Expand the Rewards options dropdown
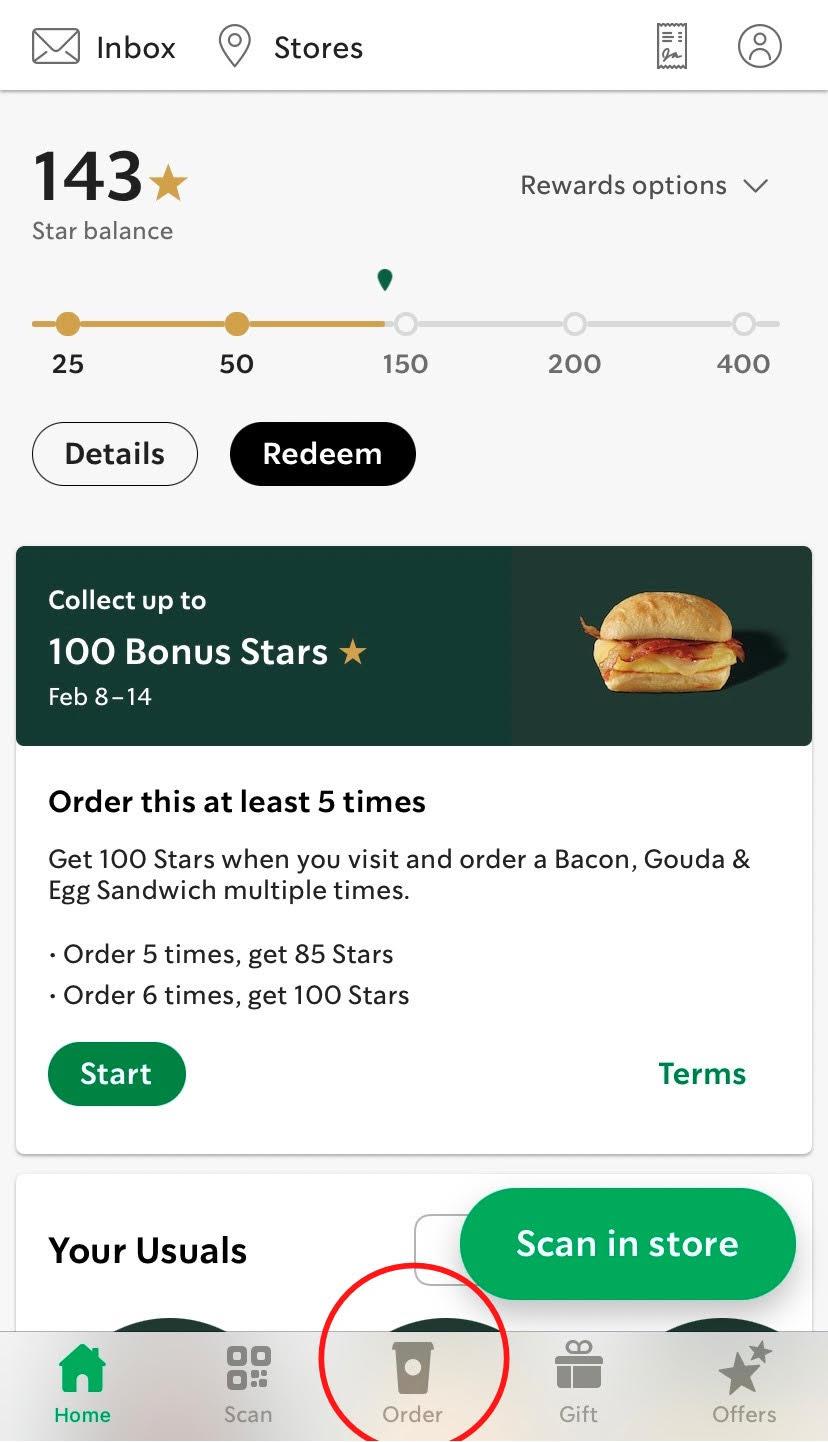This screenshot has width=828, height=1442. (x=643, y=186)
